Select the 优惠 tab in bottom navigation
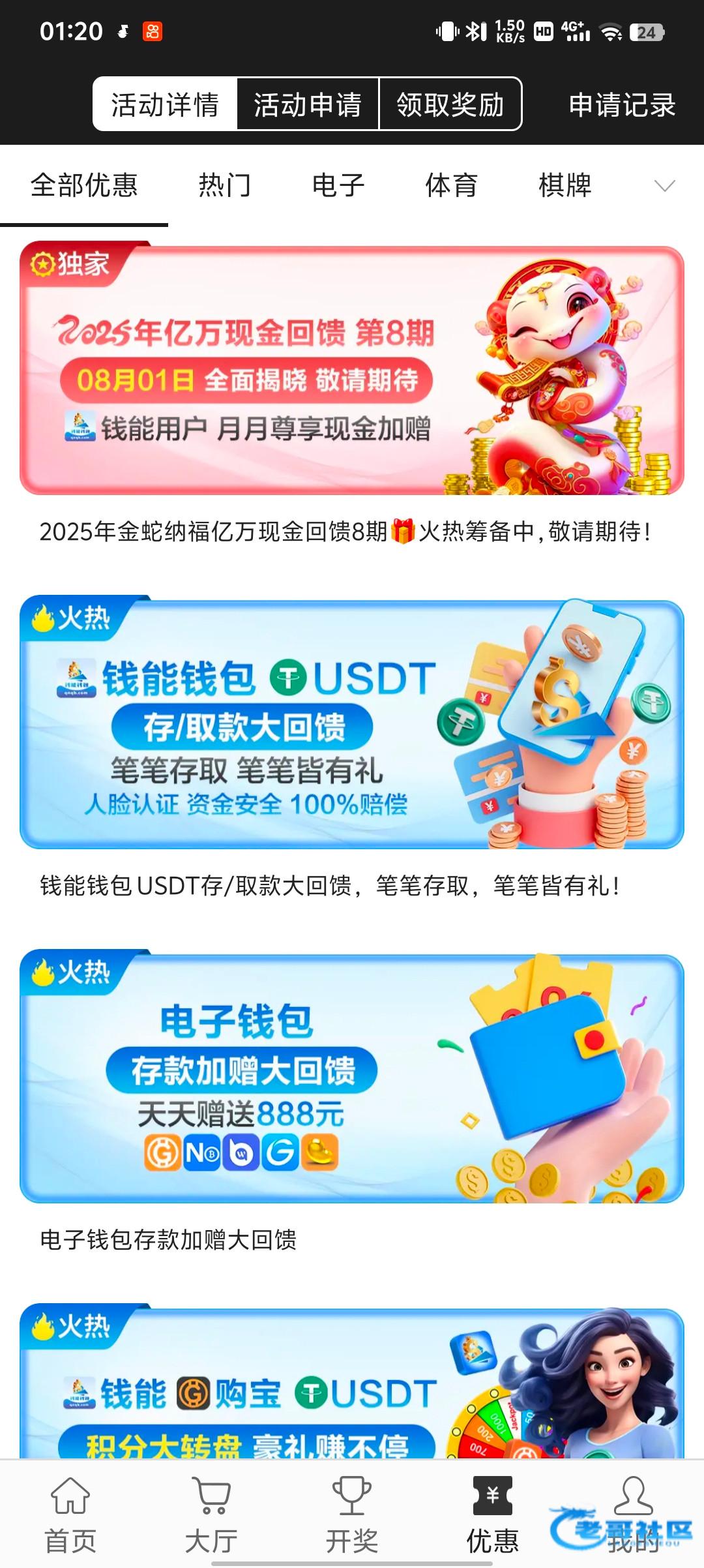The width and height of the screenshot is (704, 1568). (x=493, y=1515)
